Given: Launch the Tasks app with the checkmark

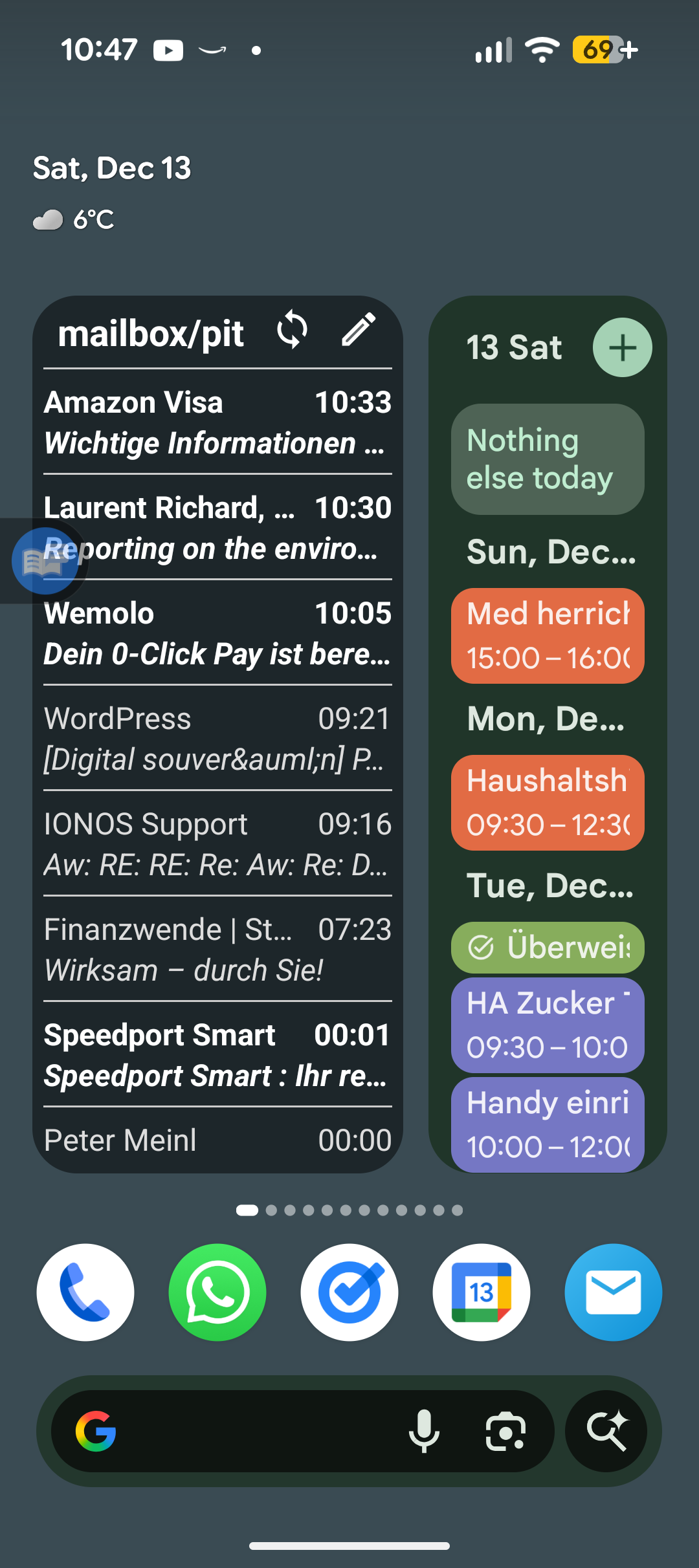Looking at the screenshot, I should coord(349,1292).
